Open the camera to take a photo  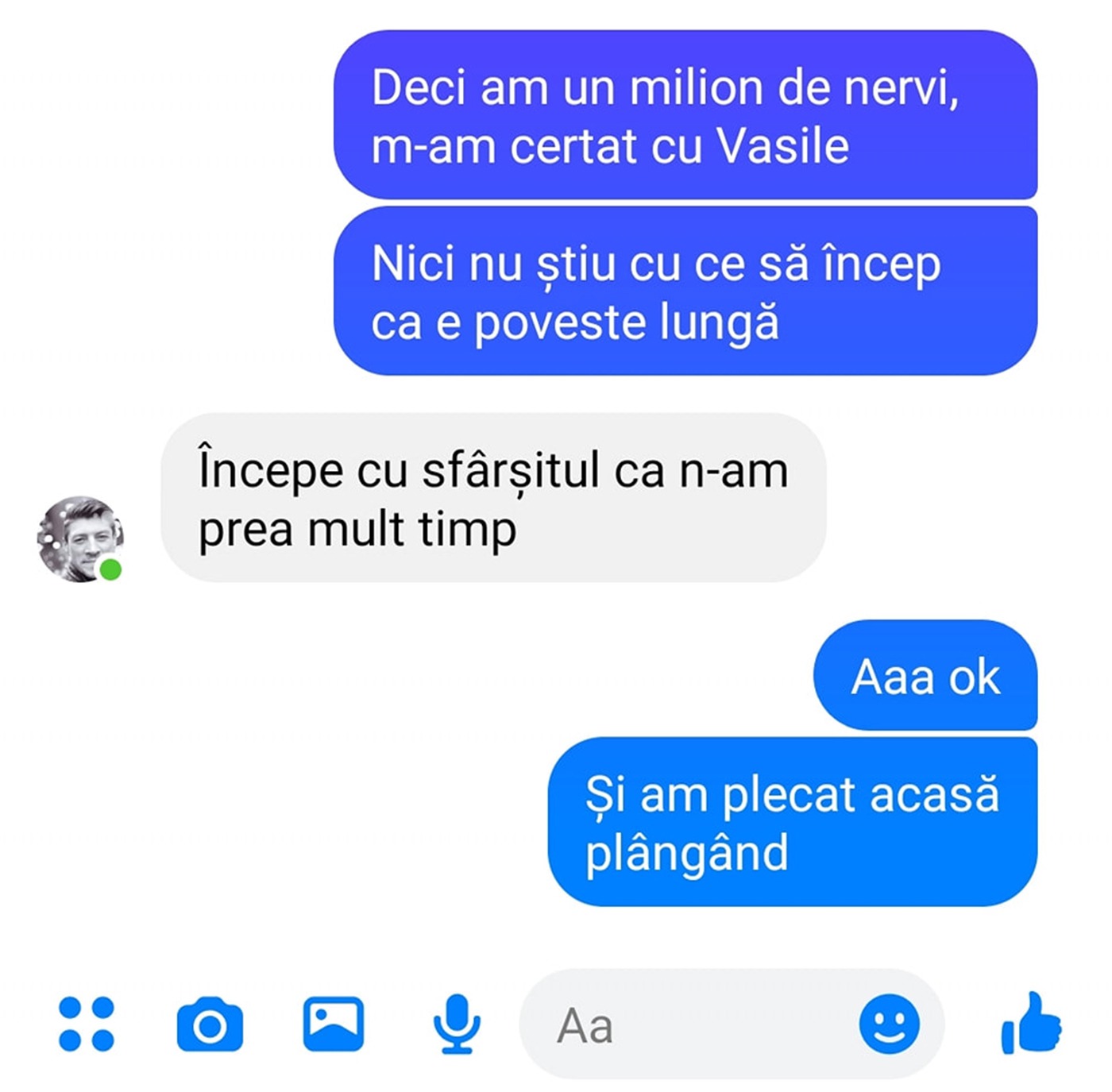[x=210, y=1024]
